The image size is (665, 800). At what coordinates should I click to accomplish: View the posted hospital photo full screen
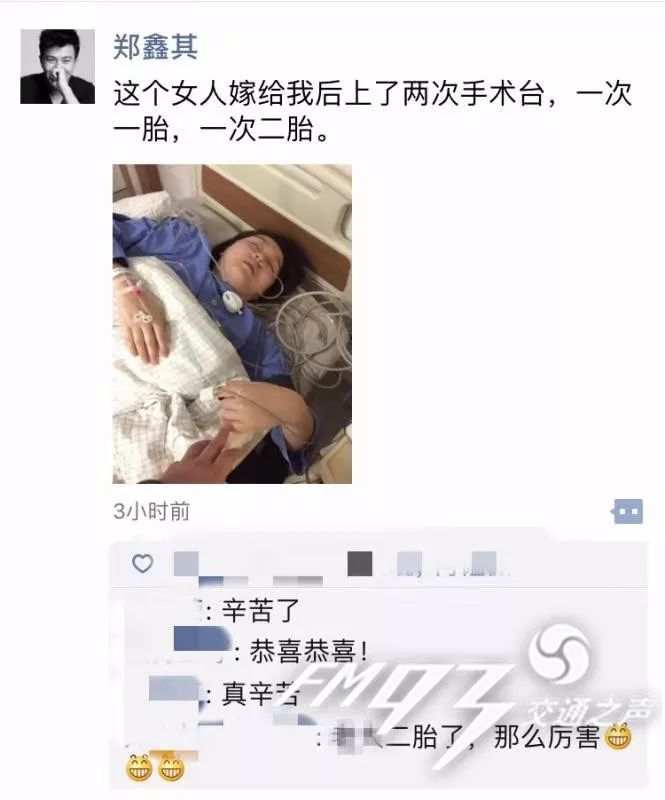[231, 323]
